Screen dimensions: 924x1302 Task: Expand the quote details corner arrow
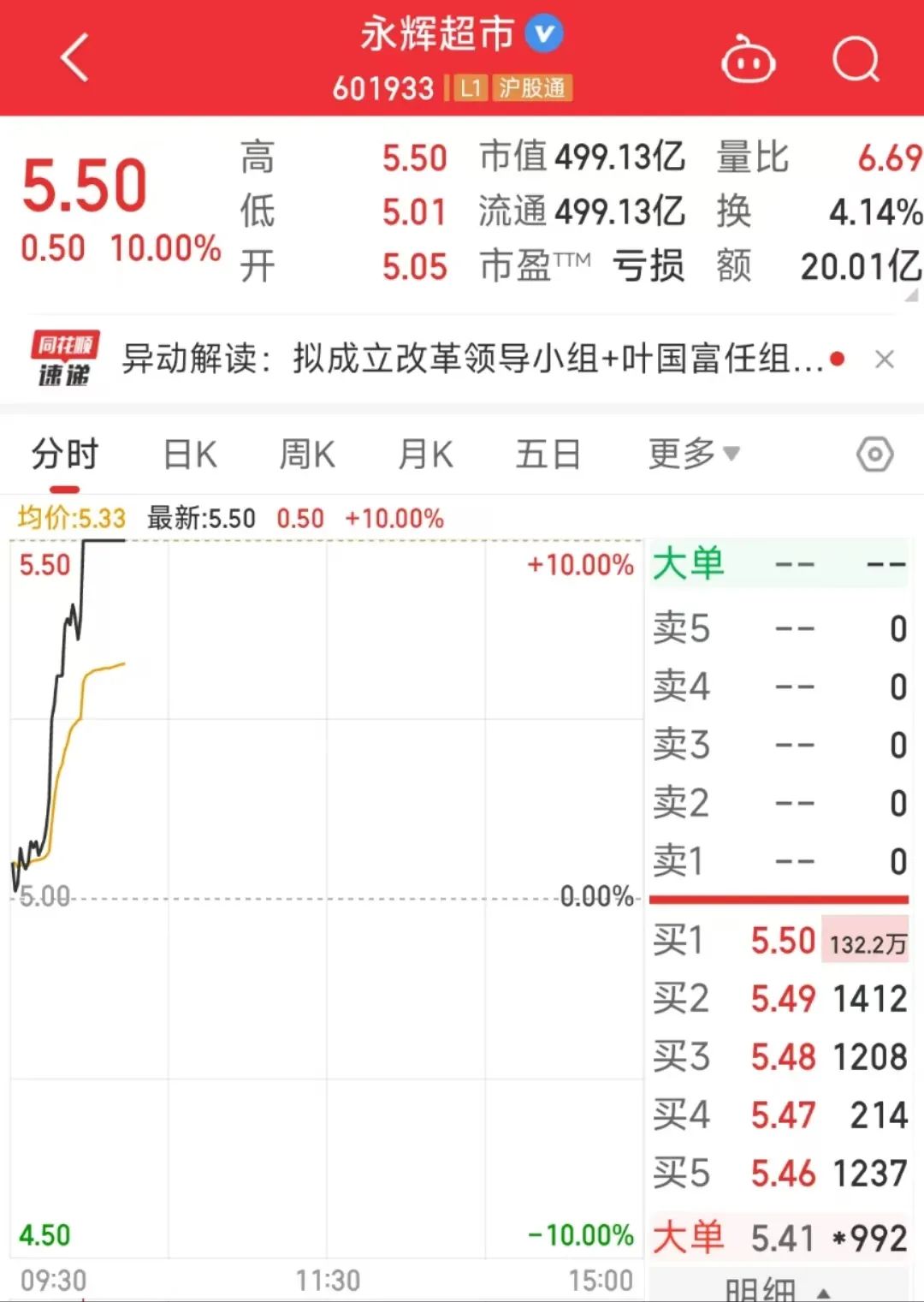pos(911,296)
